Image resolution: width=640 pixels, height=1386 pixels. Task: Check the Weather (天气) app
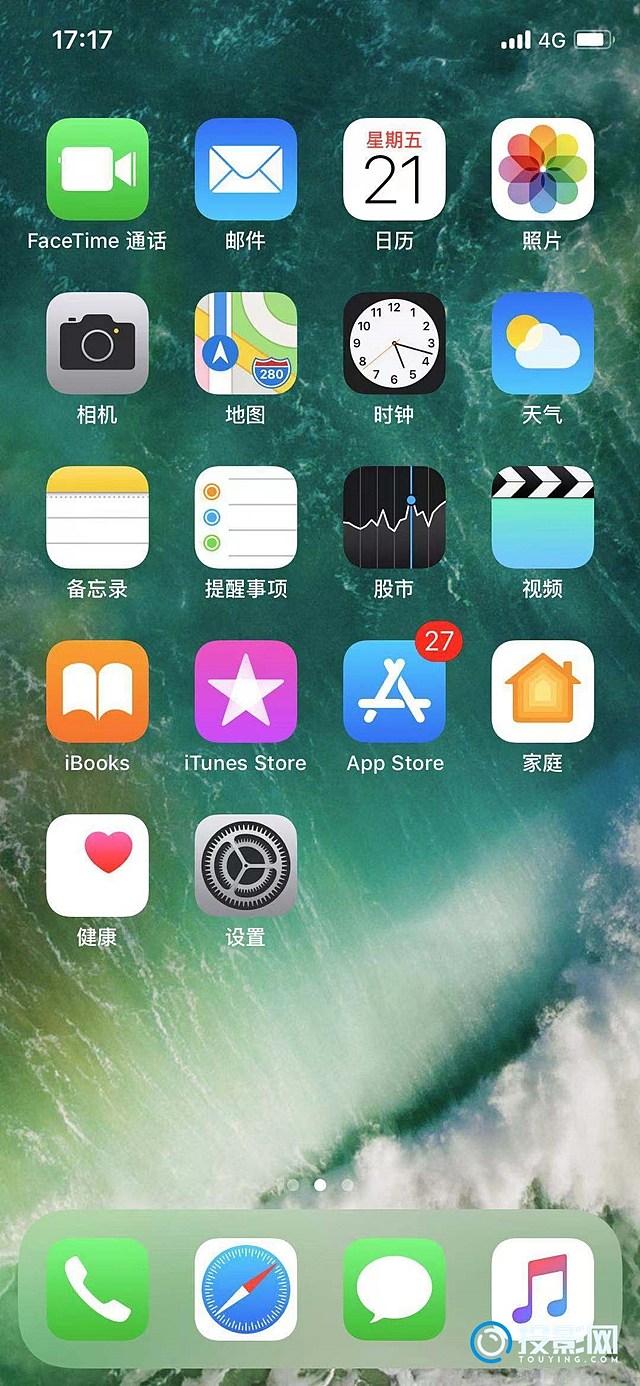(542, 343)
